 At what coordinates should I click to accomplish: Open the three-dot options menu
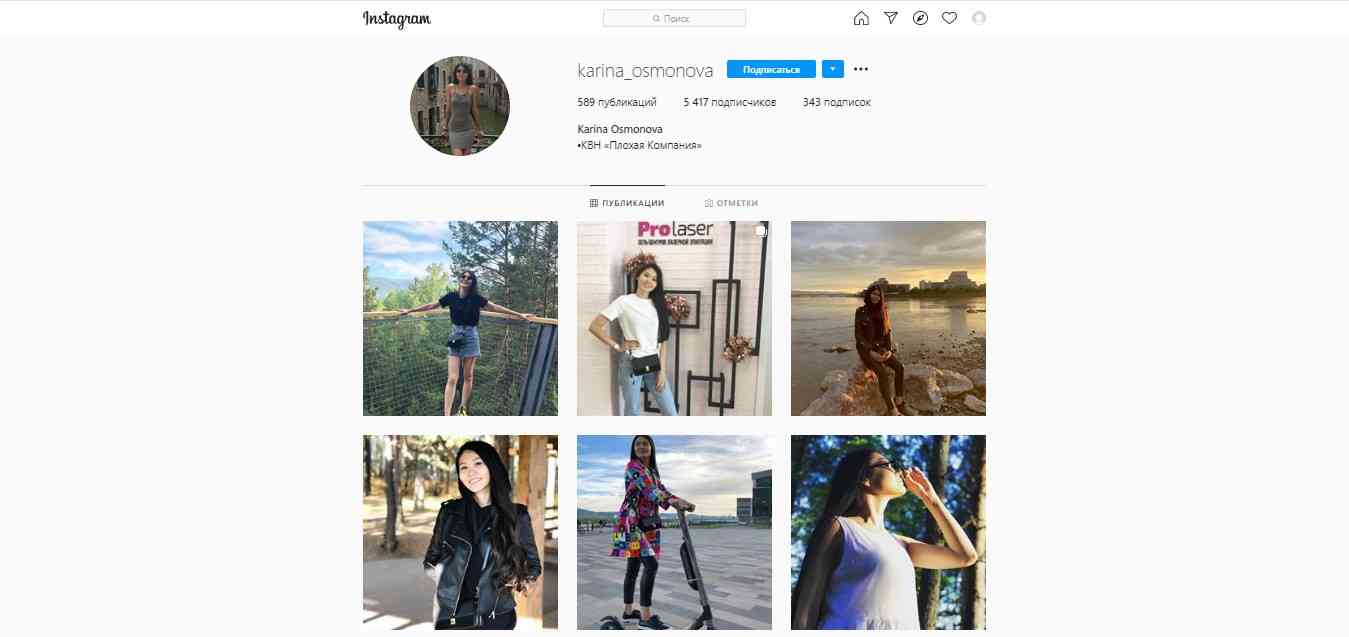tap(861, 69)
